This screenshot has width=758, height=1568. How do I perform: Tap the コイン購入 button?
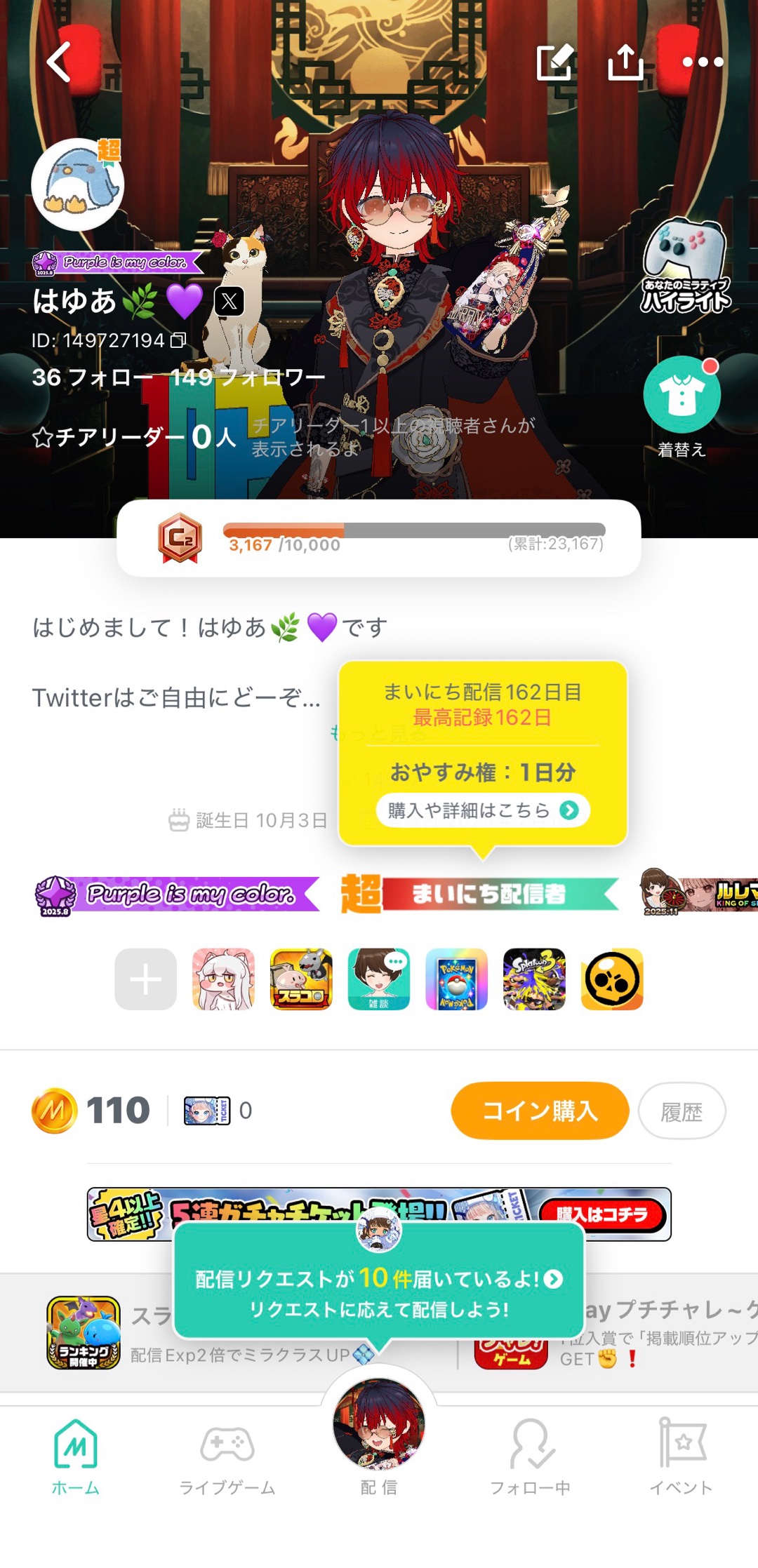539,1111
